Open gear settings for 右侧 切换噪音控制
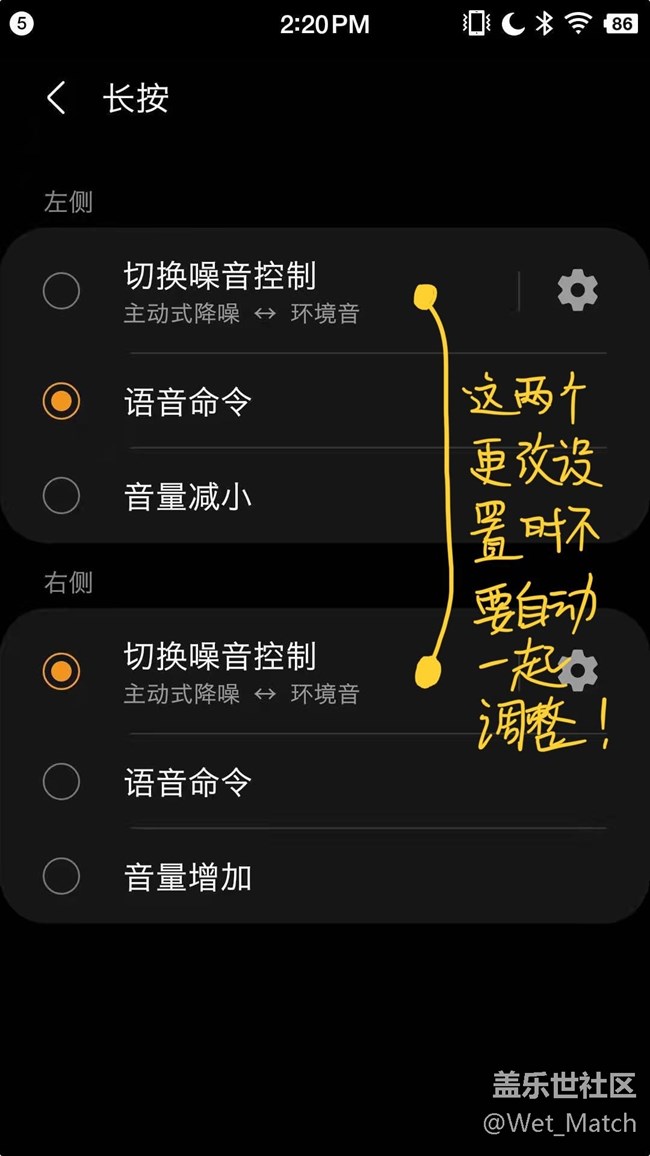This screenshot has height=1156, width=650. click(578, 670)
